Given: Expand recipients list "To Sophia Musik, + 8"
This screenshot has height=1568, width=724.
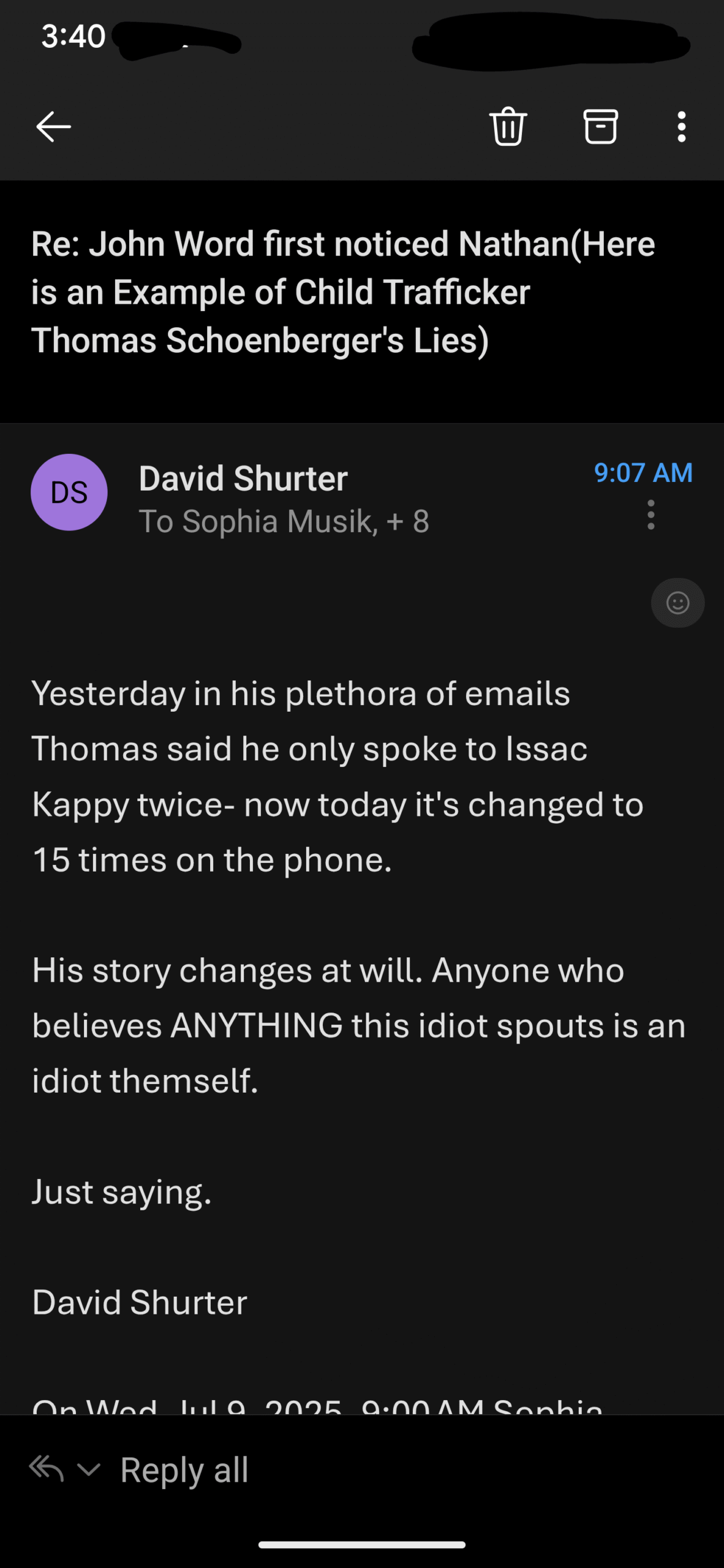Looking at the screenshot, I should (284, 521).
